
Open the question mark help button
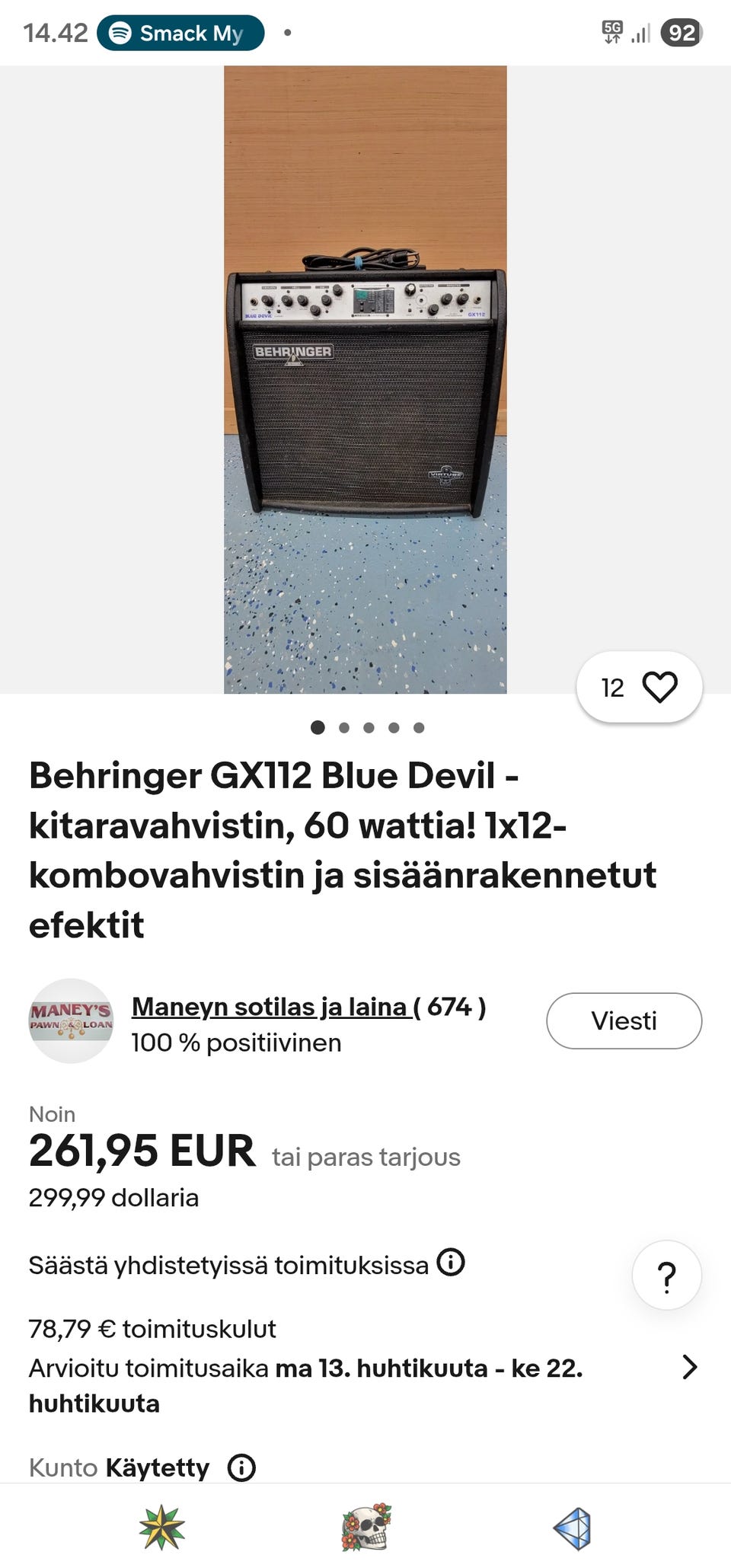click(x=666, y=1275)
